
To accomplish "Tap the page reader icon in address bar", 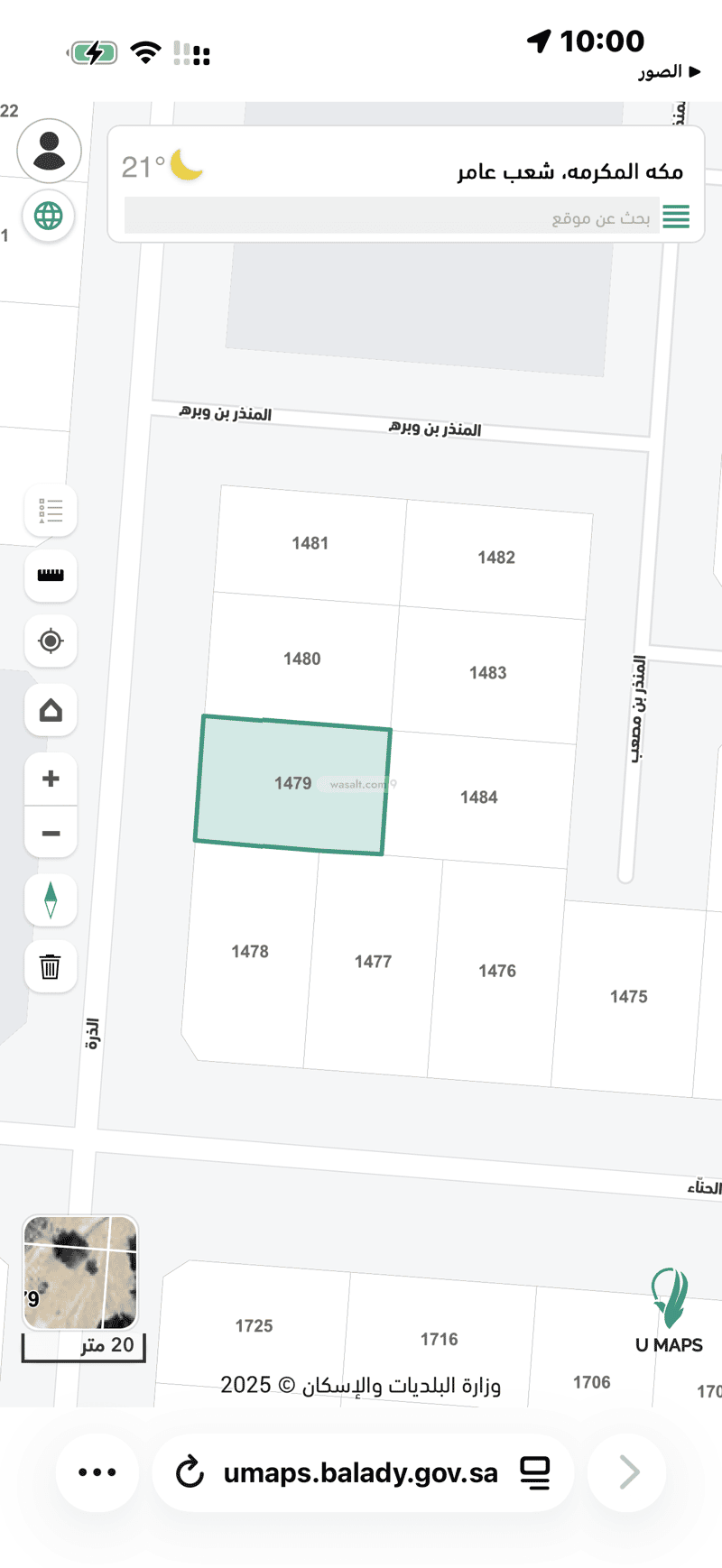I will tap(535, 1473).
